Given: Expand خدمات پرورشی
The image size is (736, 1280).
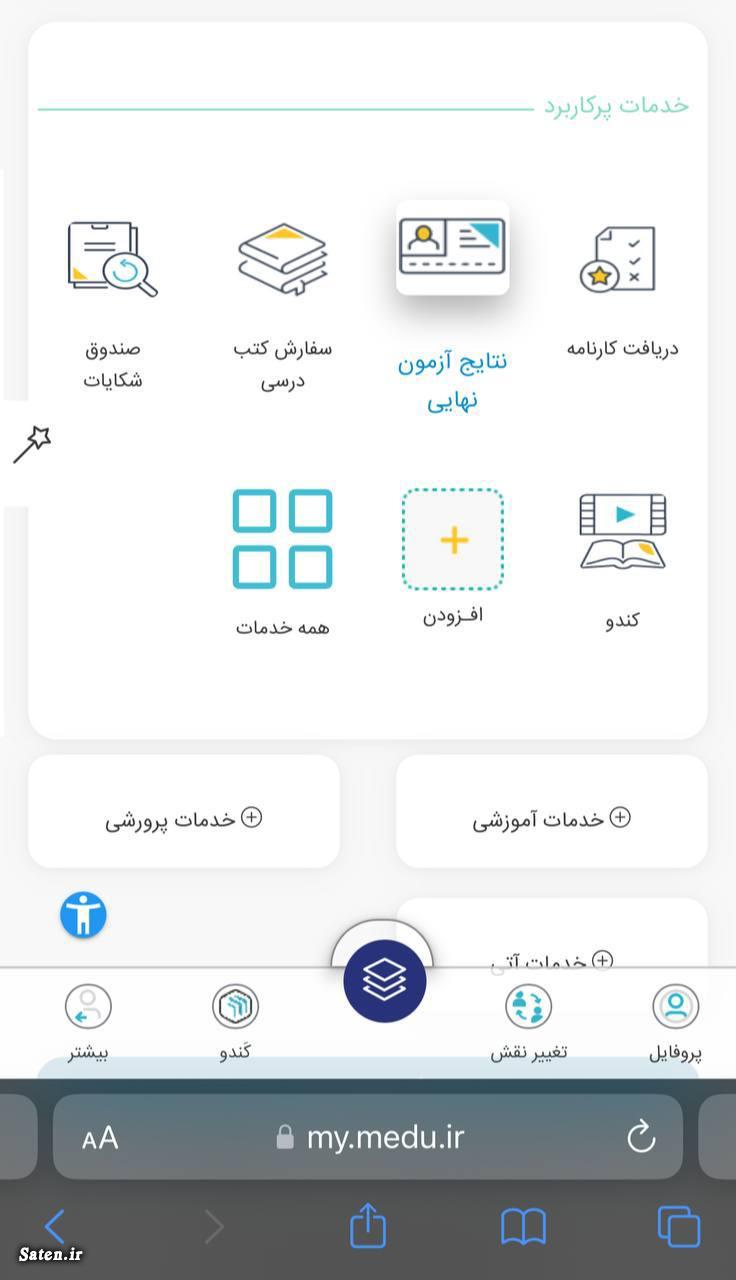Looking at the screenshot, I should pyautogui.click(x=184, y=819).
